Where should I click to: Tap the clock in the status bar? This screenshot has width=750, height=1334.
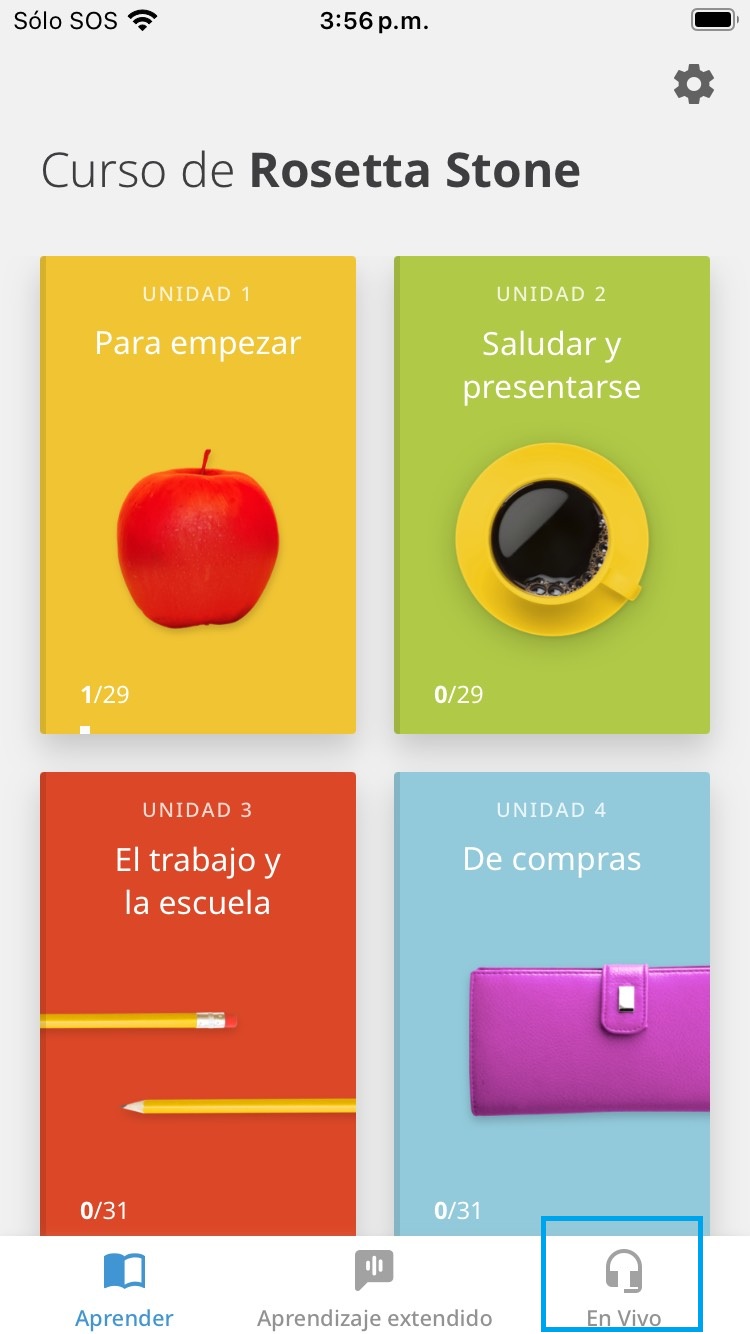click(x=374, y=18)
